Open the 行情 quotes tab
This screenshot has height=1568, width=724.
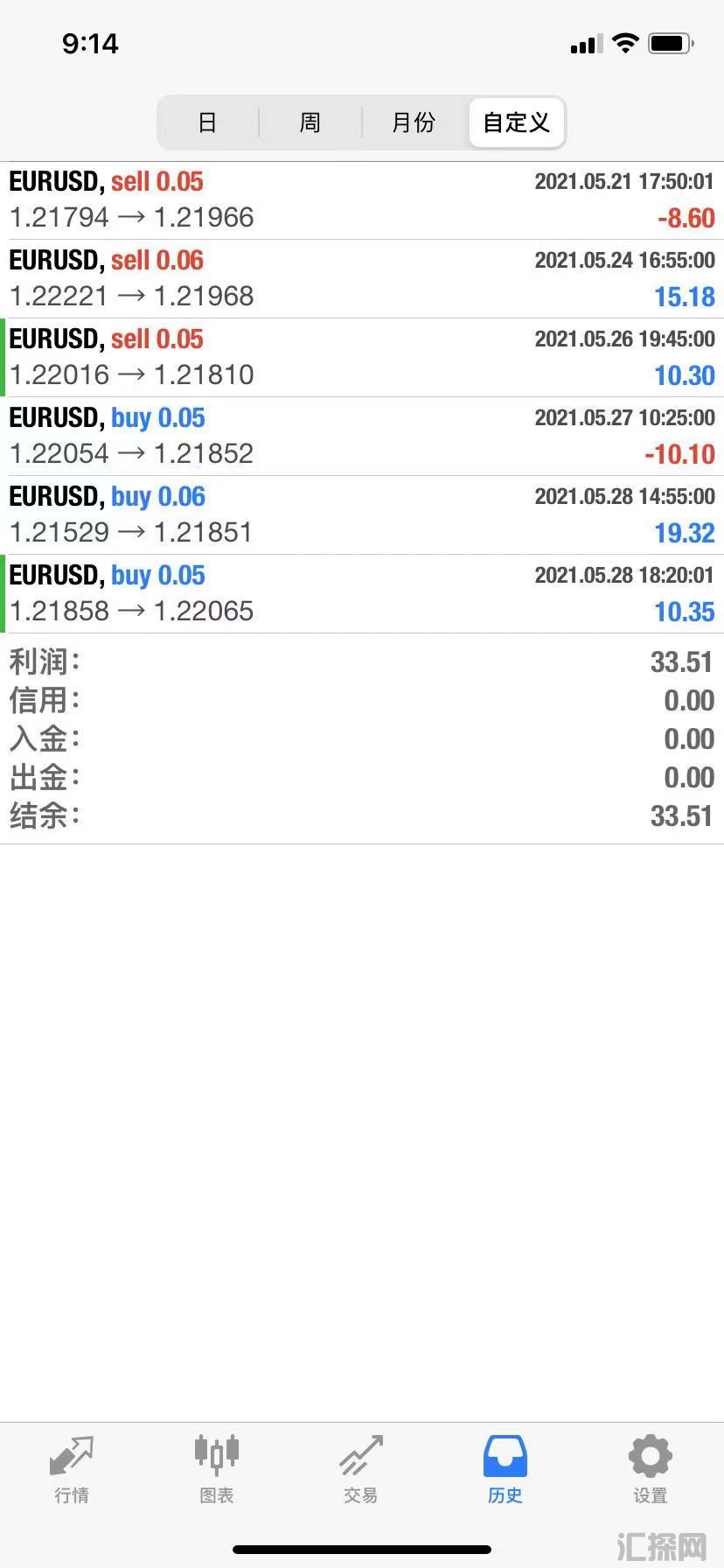[72, 1470]
